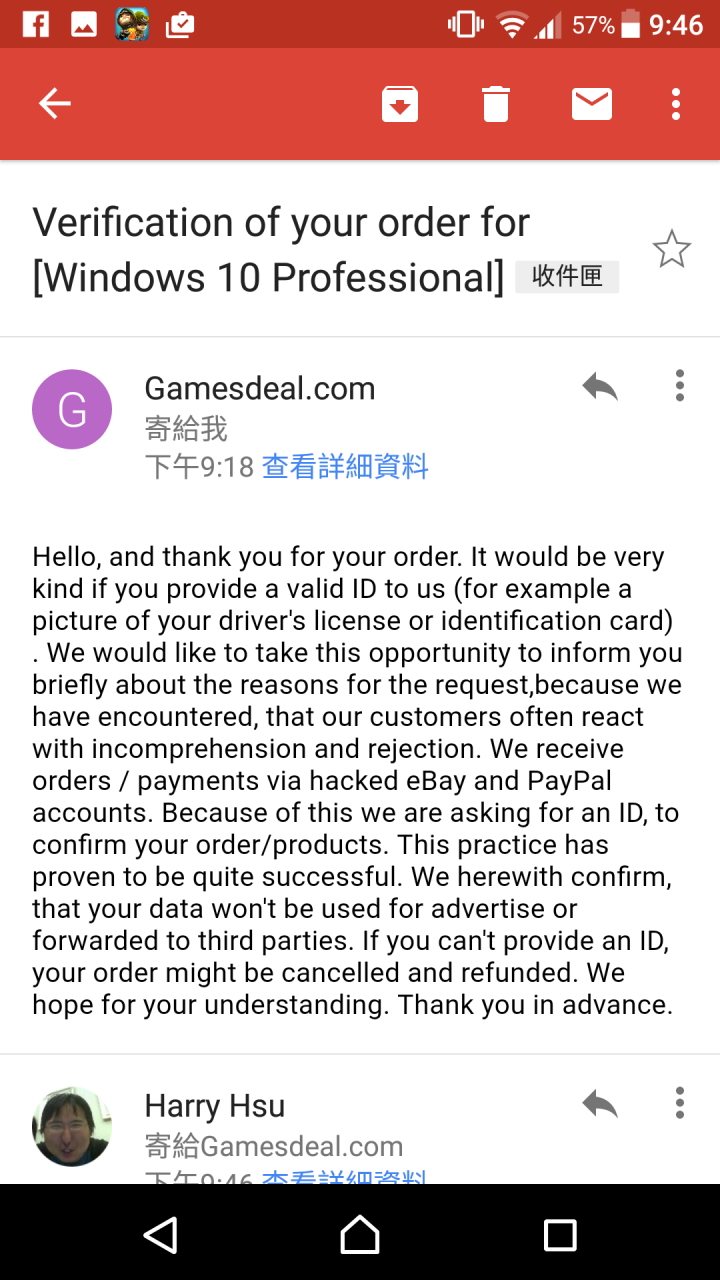This screenshot has height=1280, width=720.
Task: Archive this email conversation
Action: [400, 104]
